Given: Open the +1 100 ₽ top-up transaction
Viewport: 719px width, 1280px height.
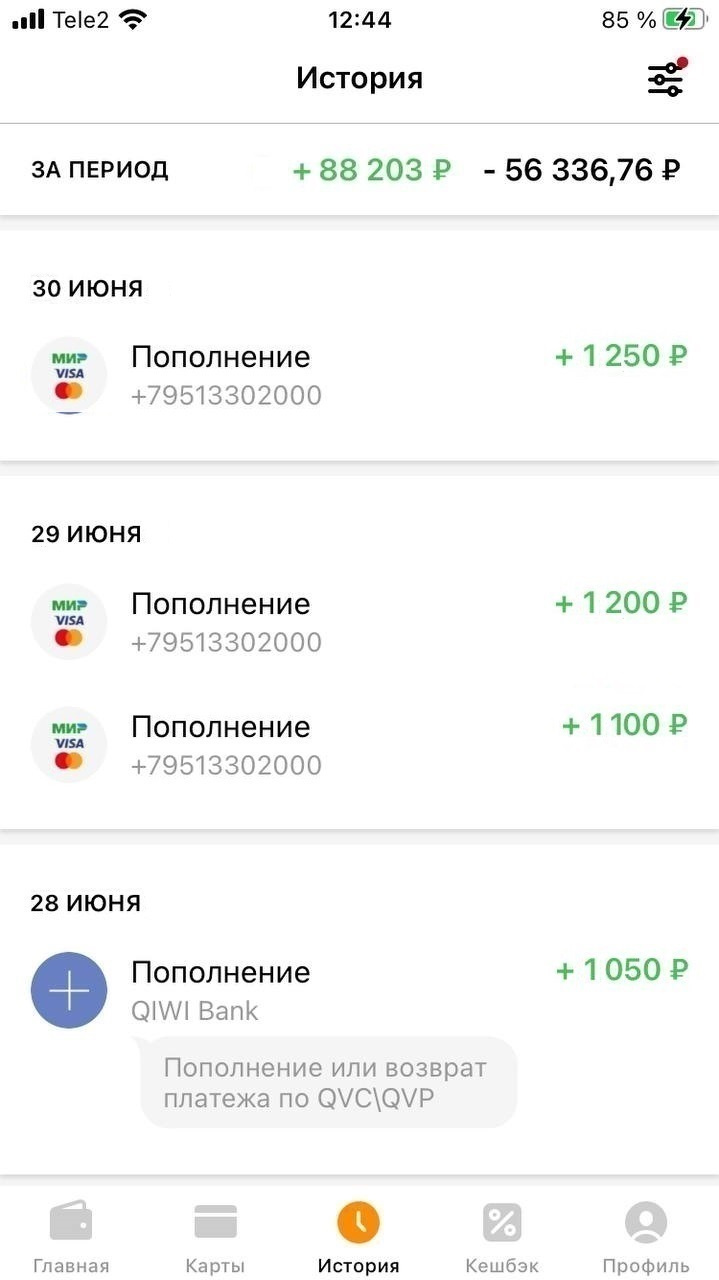Looking at the screenshot, I should 359,745.
